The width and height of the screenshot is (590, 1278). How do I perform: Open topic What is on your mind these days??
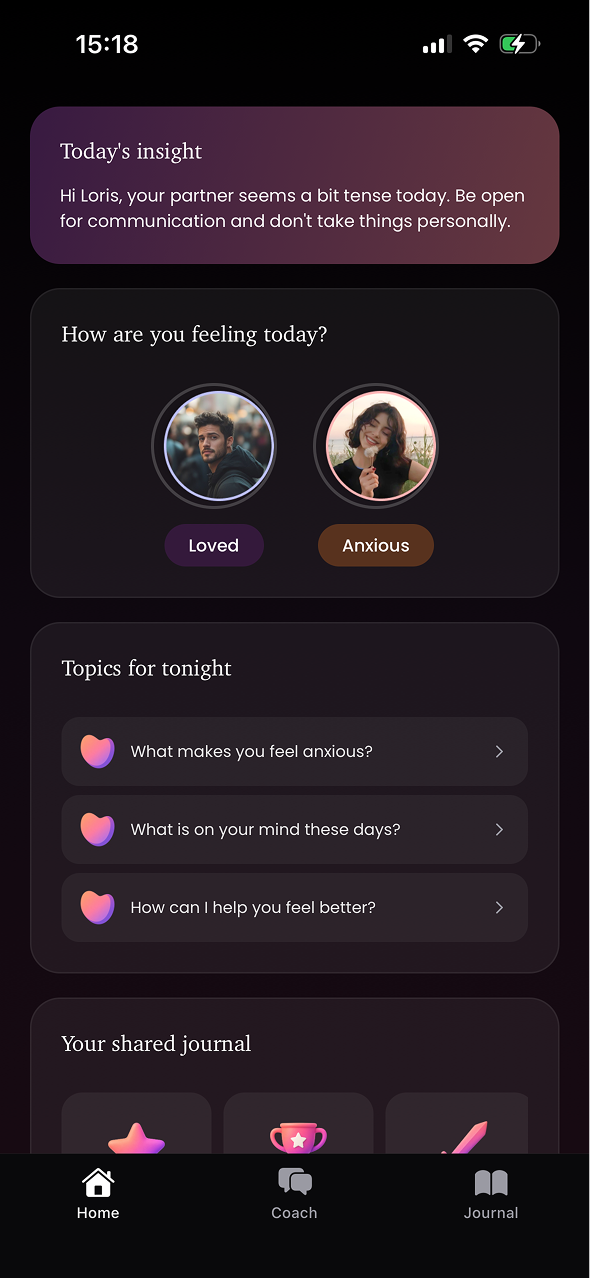[294, 829]
